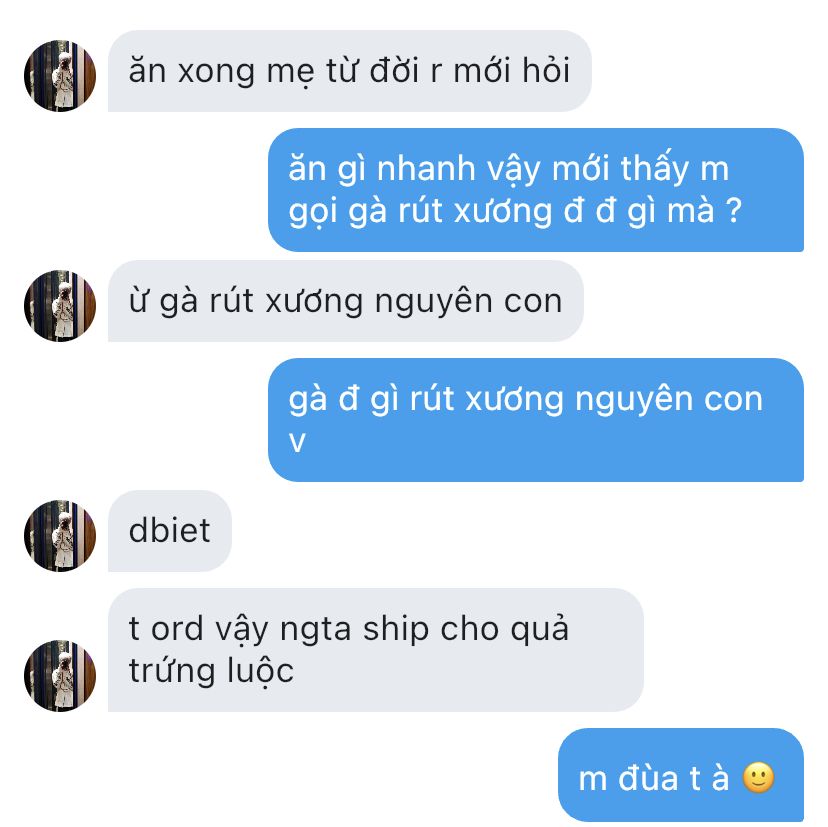Tap the avatar next to "ừ gà rút xương nguyên con"
The image size is (828, 827).
[x=60, y=306]
